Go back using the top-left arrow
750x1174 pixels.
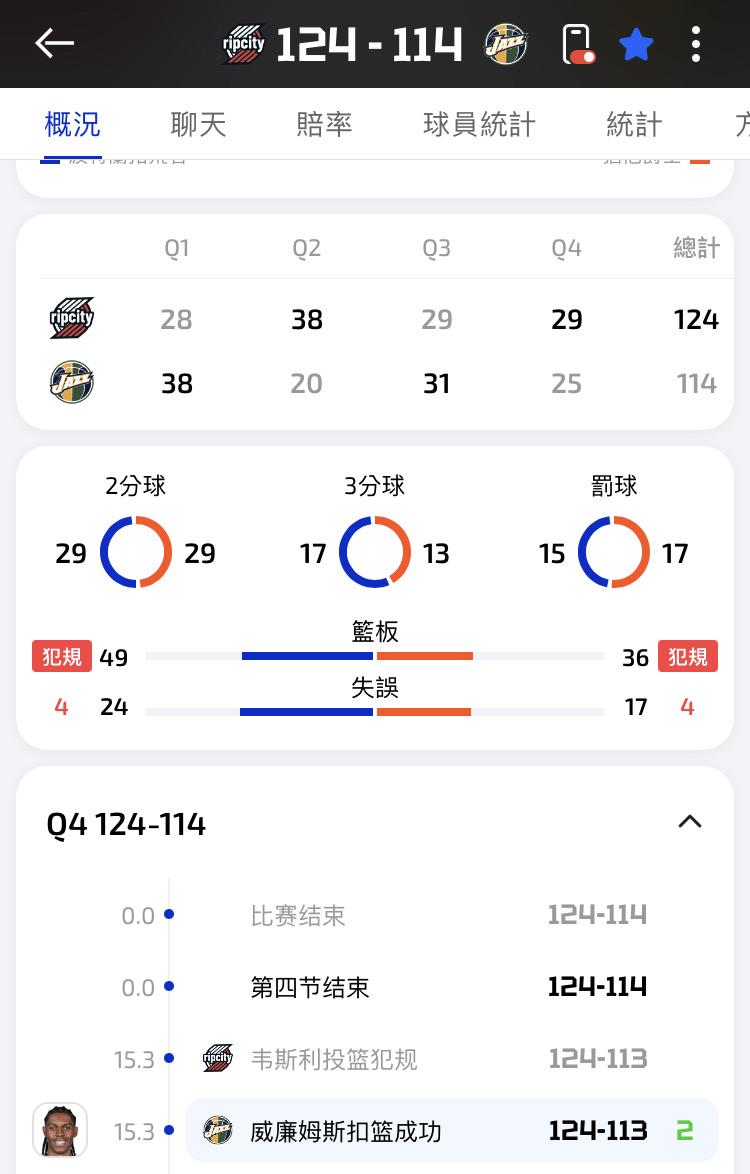(54, 43)
